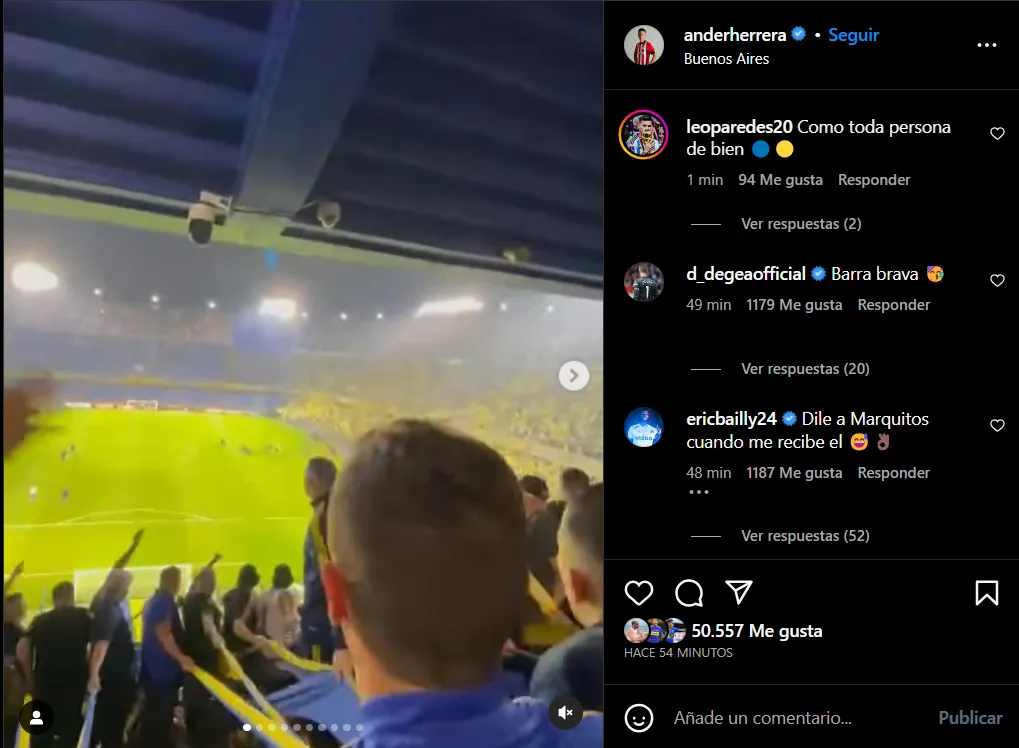Open the three-dot post options menu
The width and height of the screenshot is (1019, 748).
[986, 45]
